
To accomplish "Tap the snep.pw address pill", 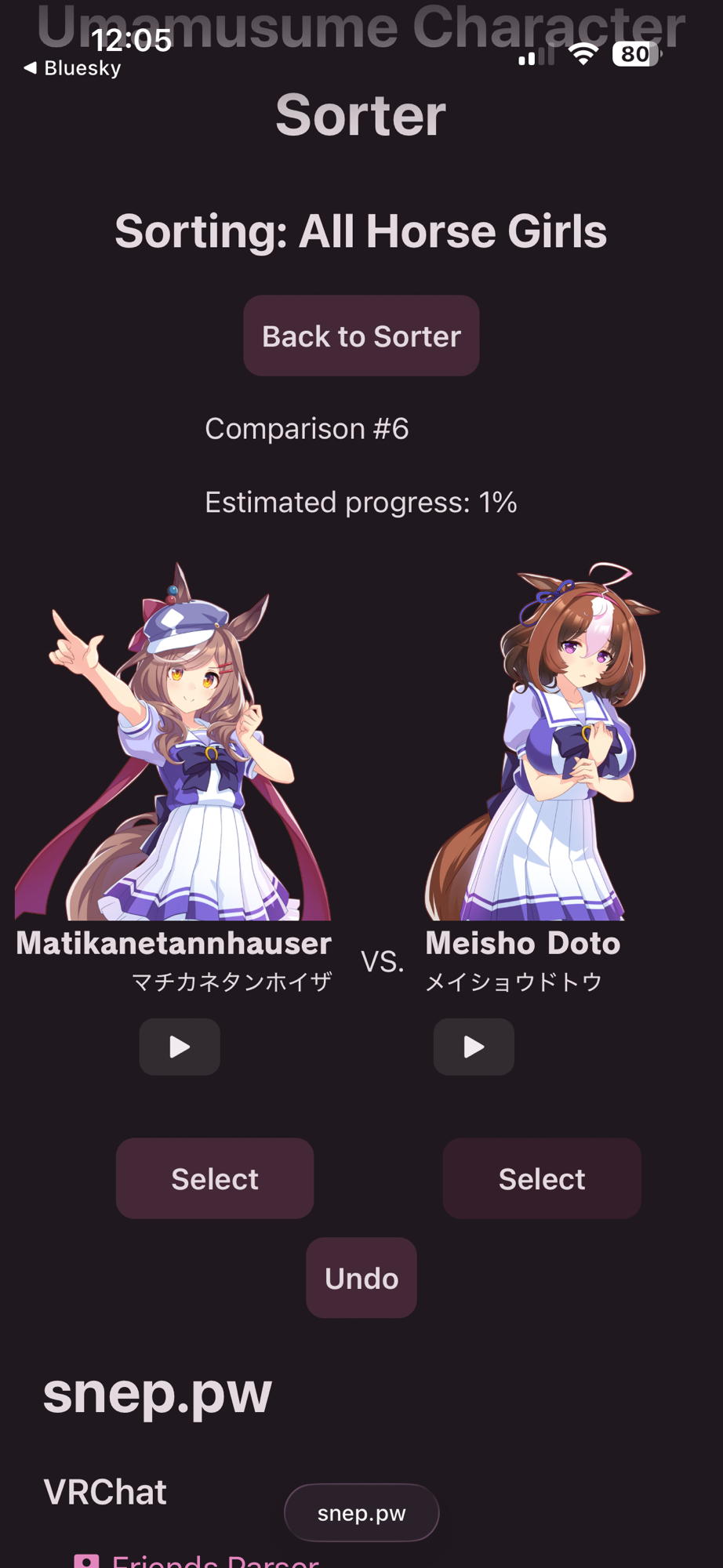I will click(x=361, y=1513).
